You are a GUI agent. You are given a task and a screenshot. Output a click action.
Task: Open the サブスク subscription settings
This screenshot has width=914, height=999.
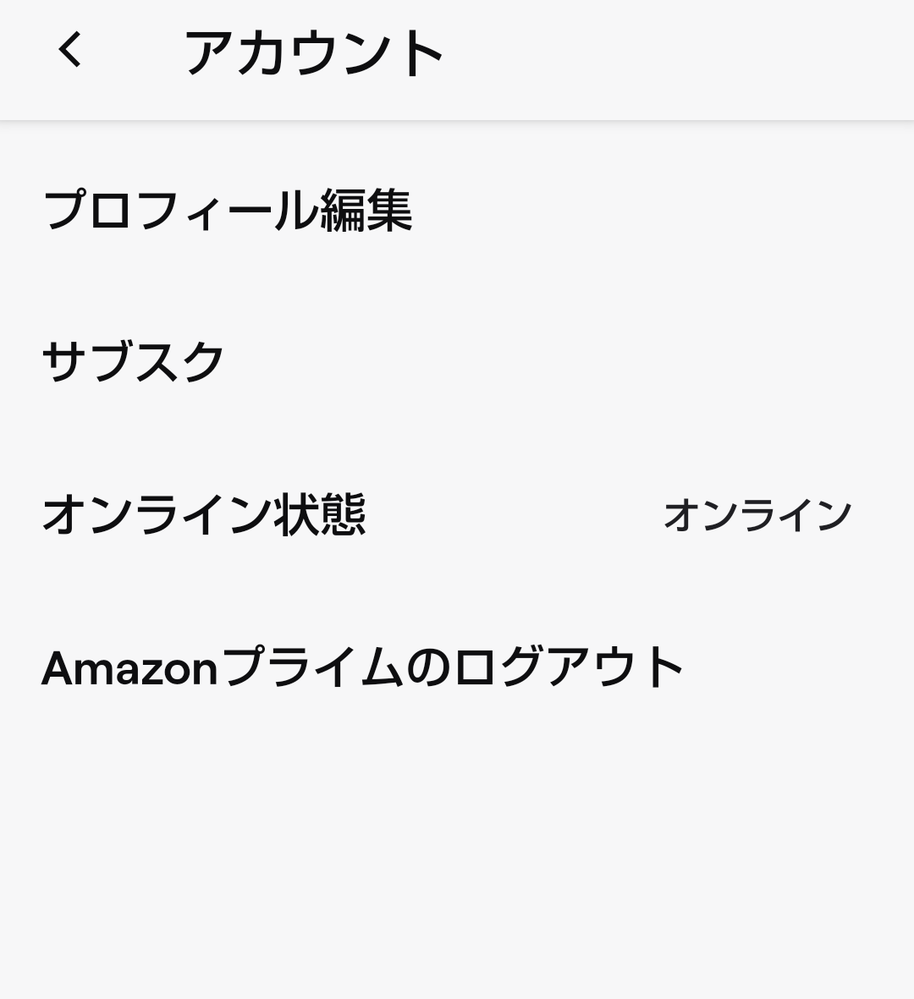click(x=133, y=362)
